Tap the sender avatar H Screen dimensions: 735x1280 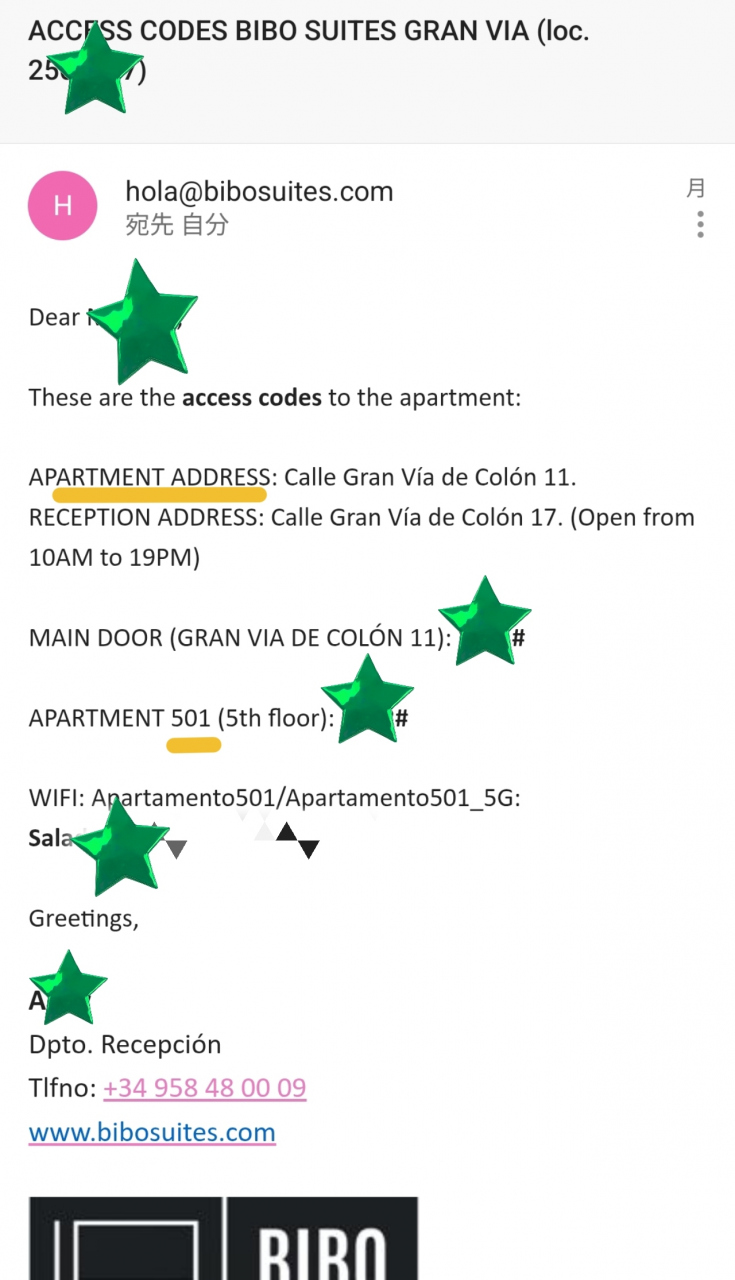click(x=63, y=206)
